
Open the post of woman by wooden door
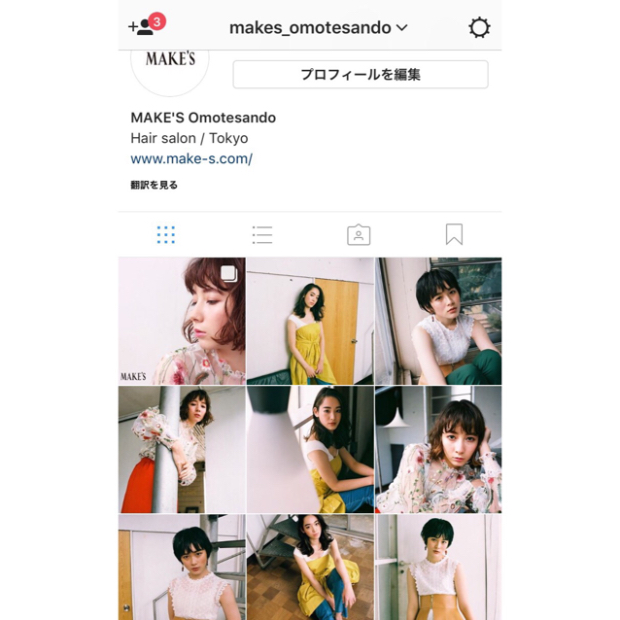point(310,321)
